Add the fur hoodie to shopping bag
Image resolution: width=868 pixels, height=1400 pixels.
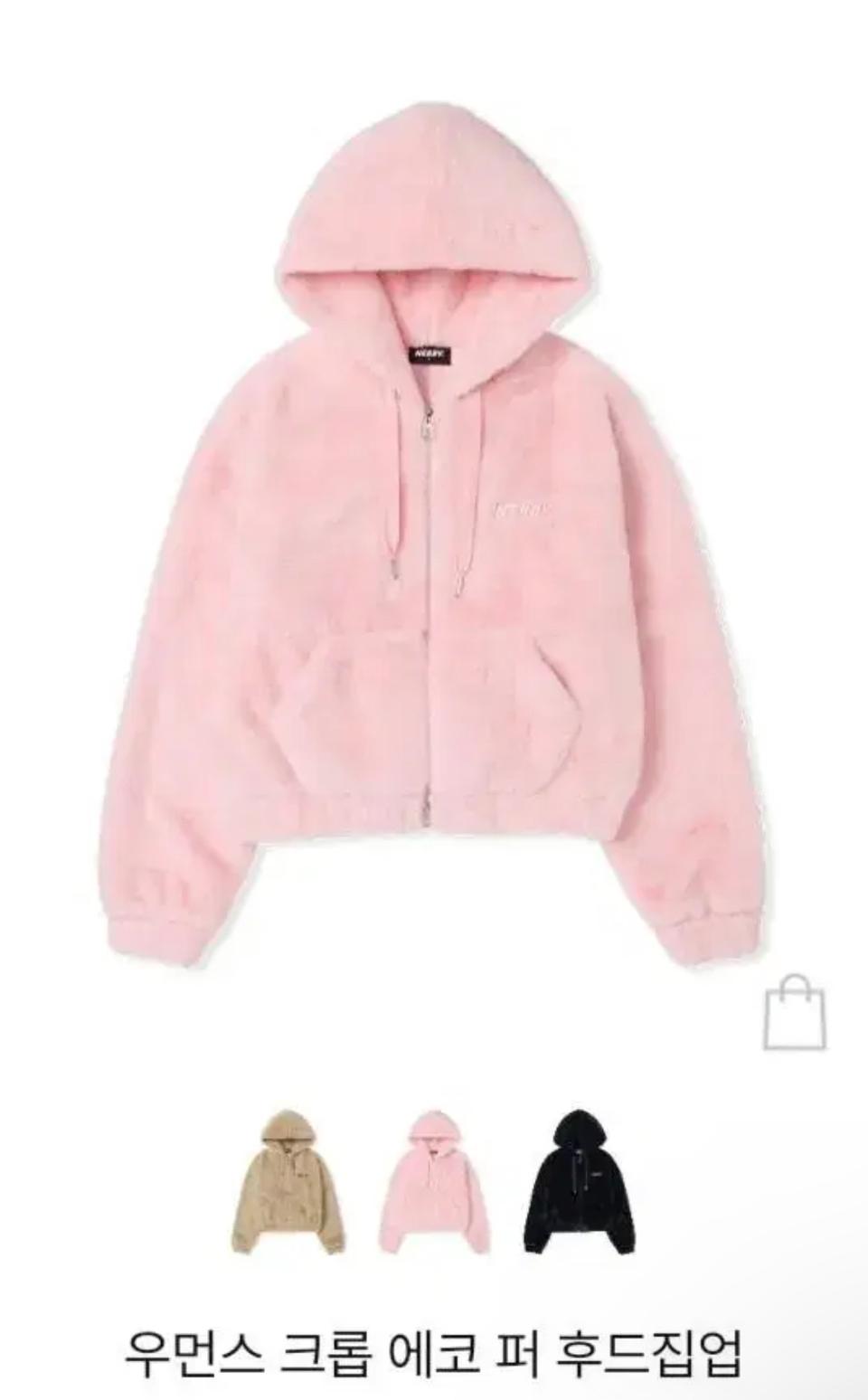click(795, 1012)
